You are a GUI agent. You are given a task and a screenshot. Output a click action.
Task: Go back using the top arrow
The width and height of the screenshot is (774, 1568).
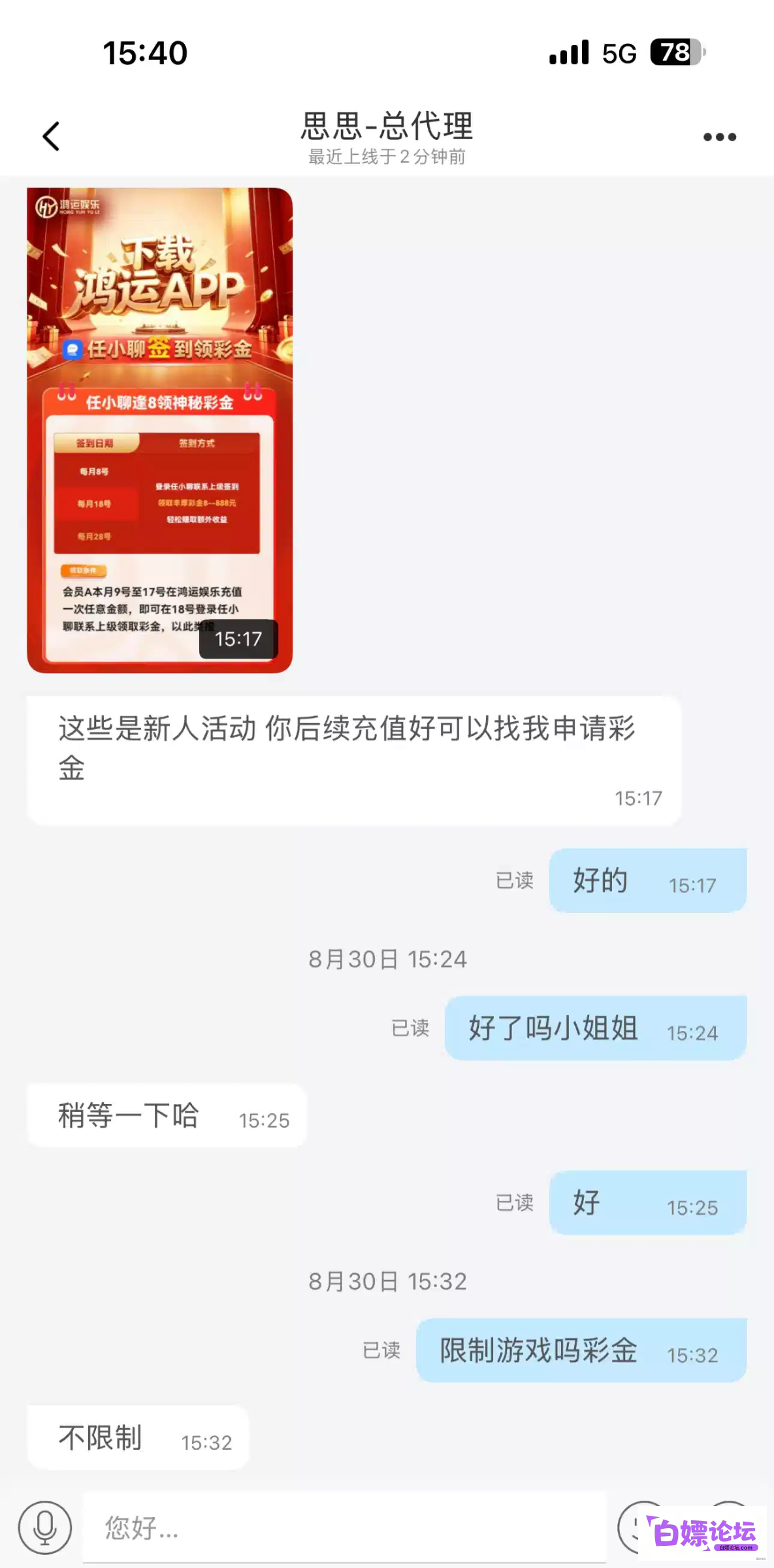[51, 137]
